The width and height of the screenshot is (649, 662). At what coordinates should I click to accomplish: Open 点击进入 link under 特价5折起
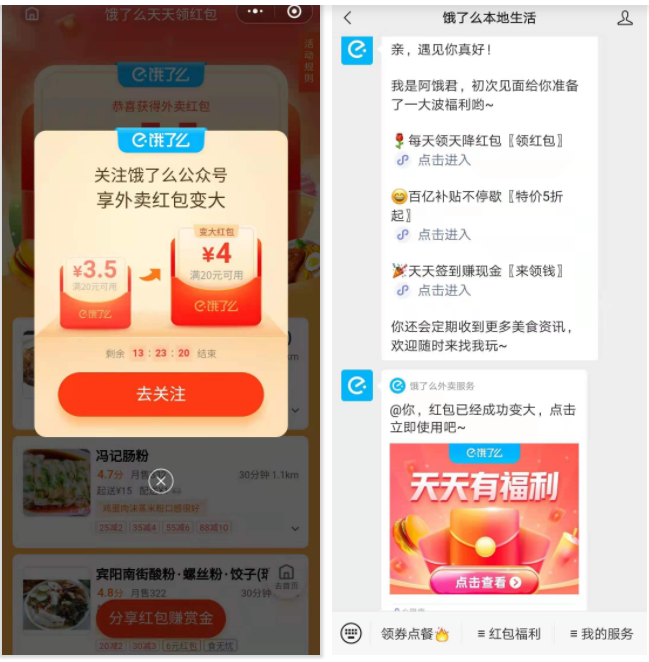click(443, 234)
